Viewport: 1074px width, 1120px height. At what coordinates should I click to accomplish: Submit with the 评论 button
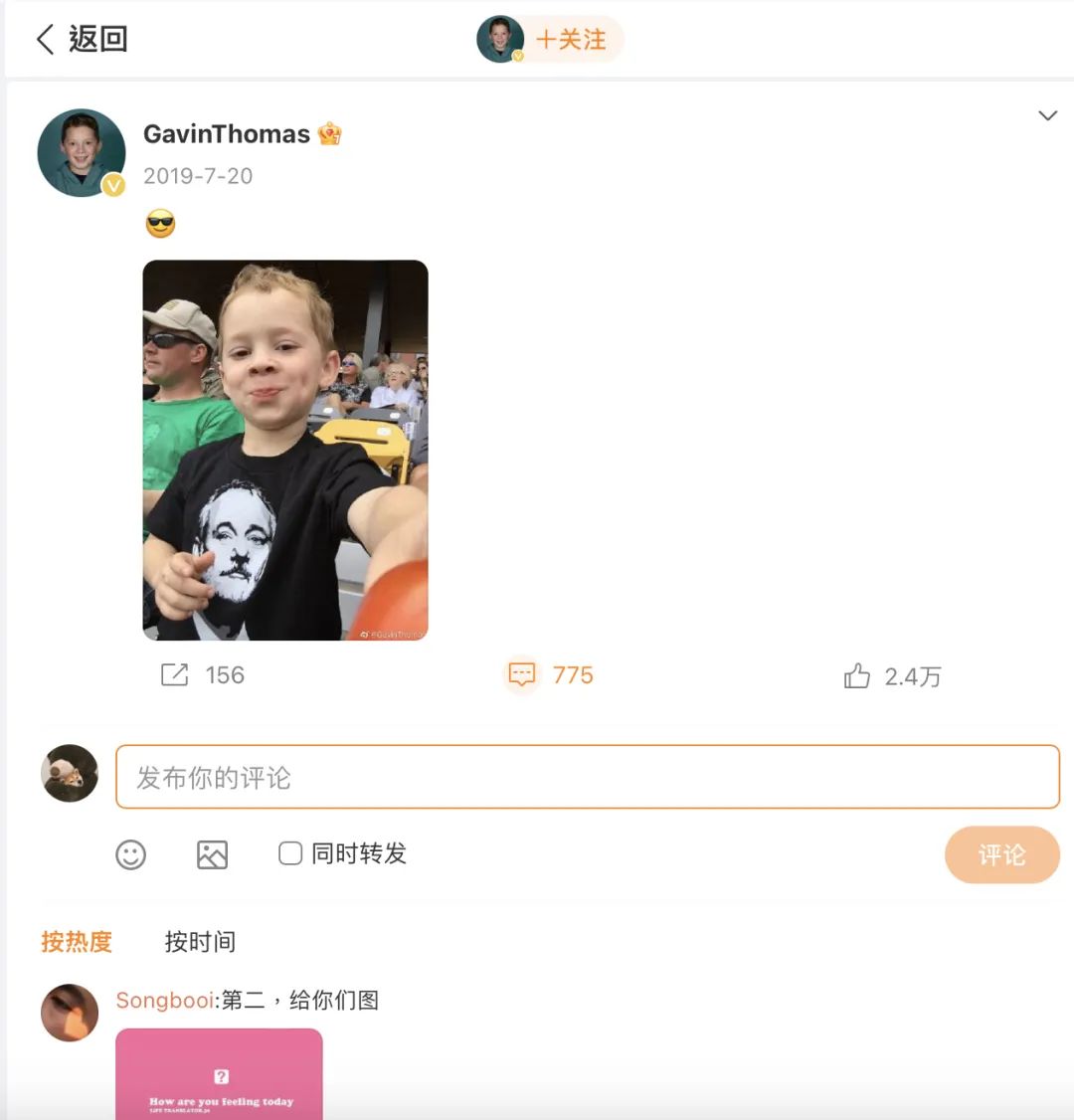point(1001,854)
